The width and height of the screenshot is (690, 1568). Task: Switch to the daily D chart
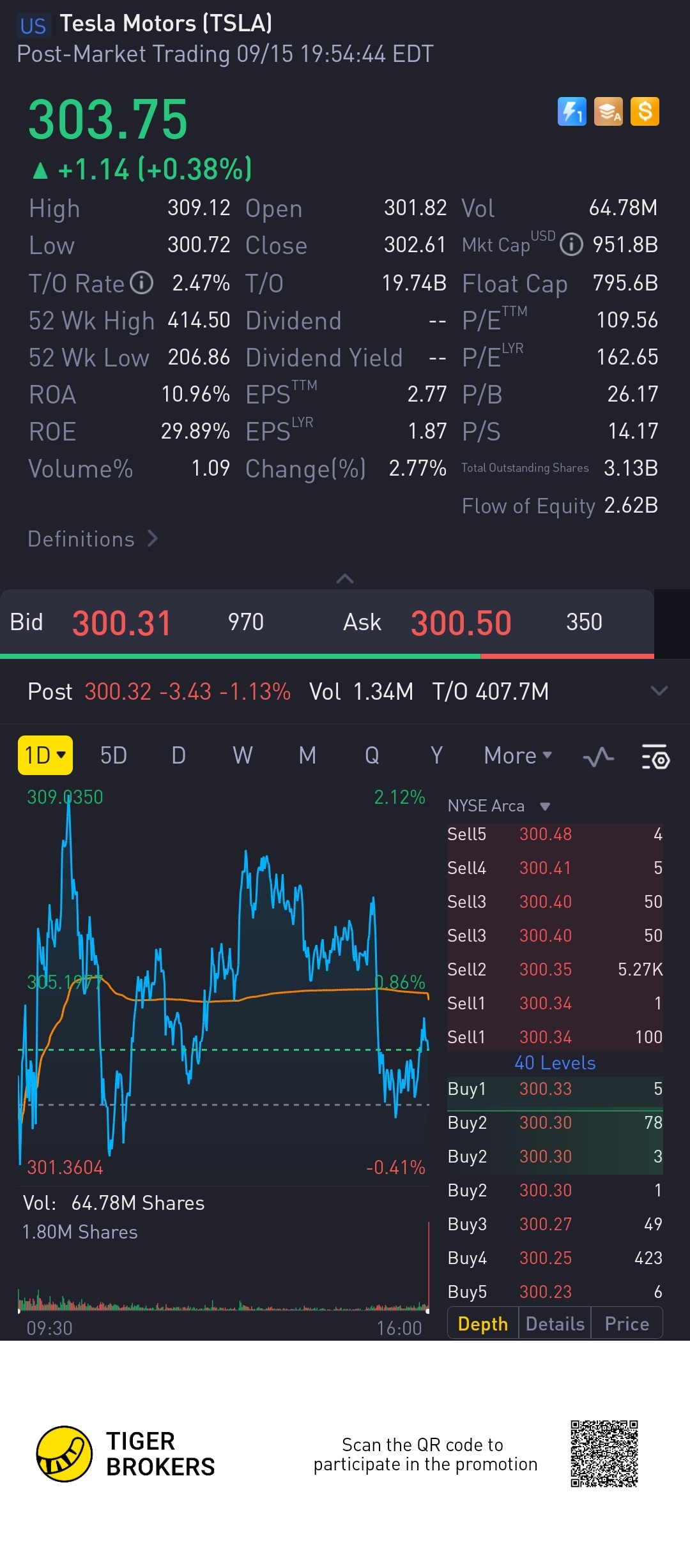(x=178, y=755)
